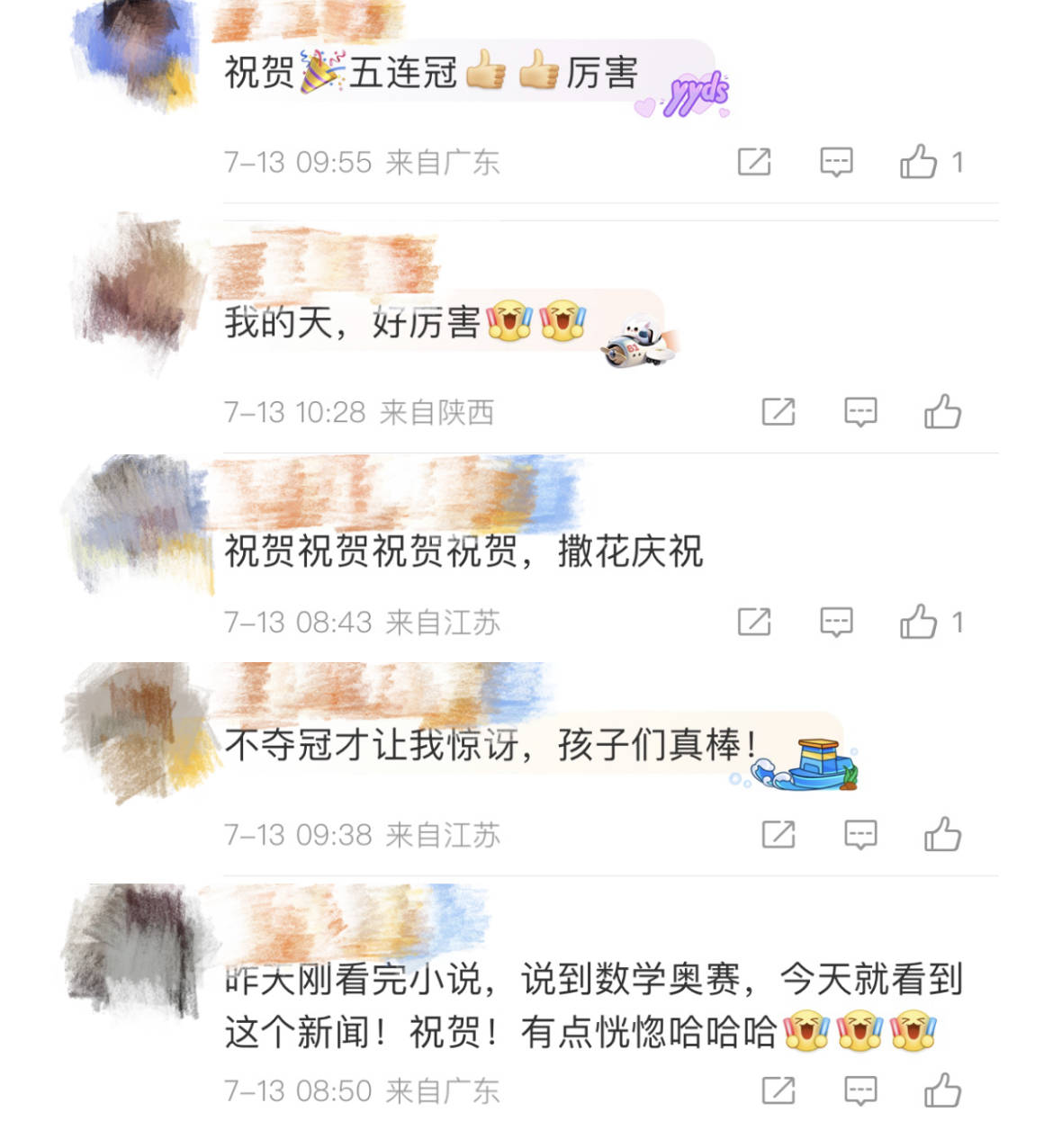Viewport: 1053px width, 1148px height.
Task: Repost the comment 不夺冠才让我惊讶
Action: pyautogui.click(x=778, y=834)
